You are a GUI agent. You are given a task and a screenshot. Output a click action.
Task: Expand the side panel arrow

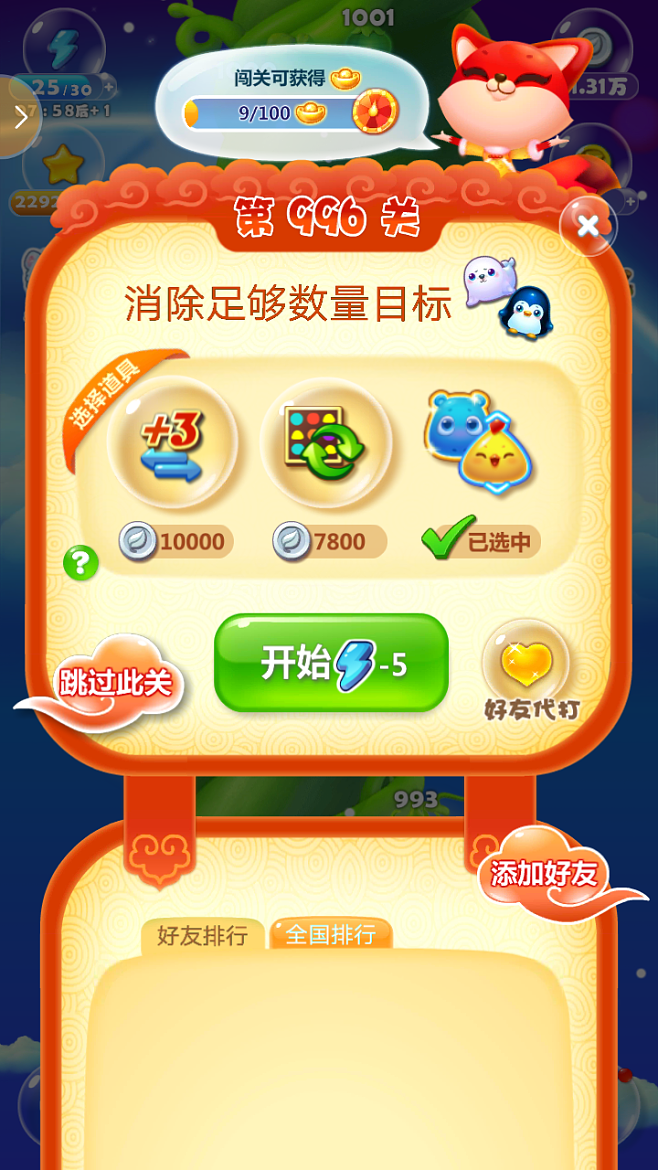pyautogui.click(x=20, y=117)
